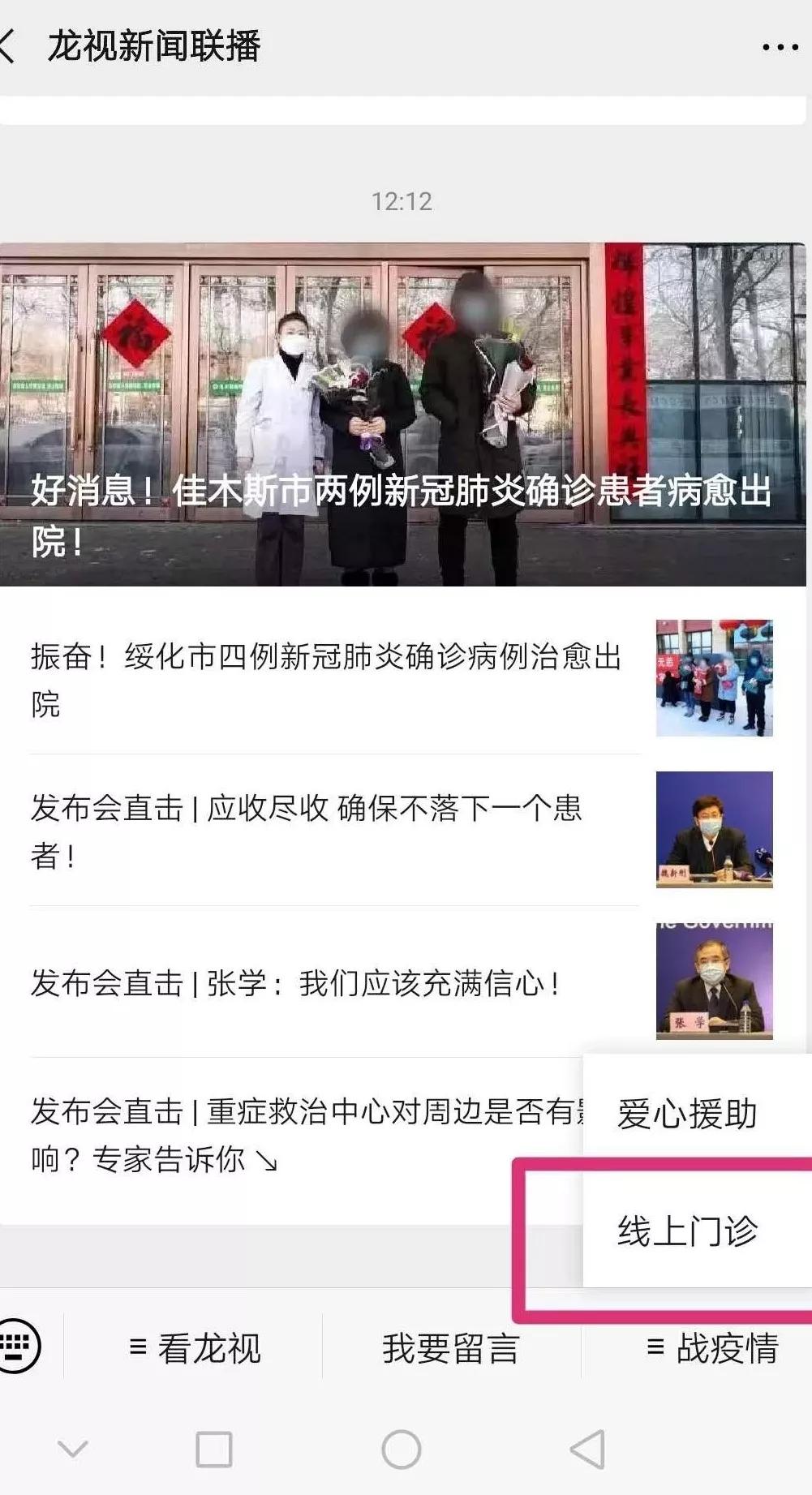
Task: Select the 爱心援助 menu entry
Action: pos(688,1115)
